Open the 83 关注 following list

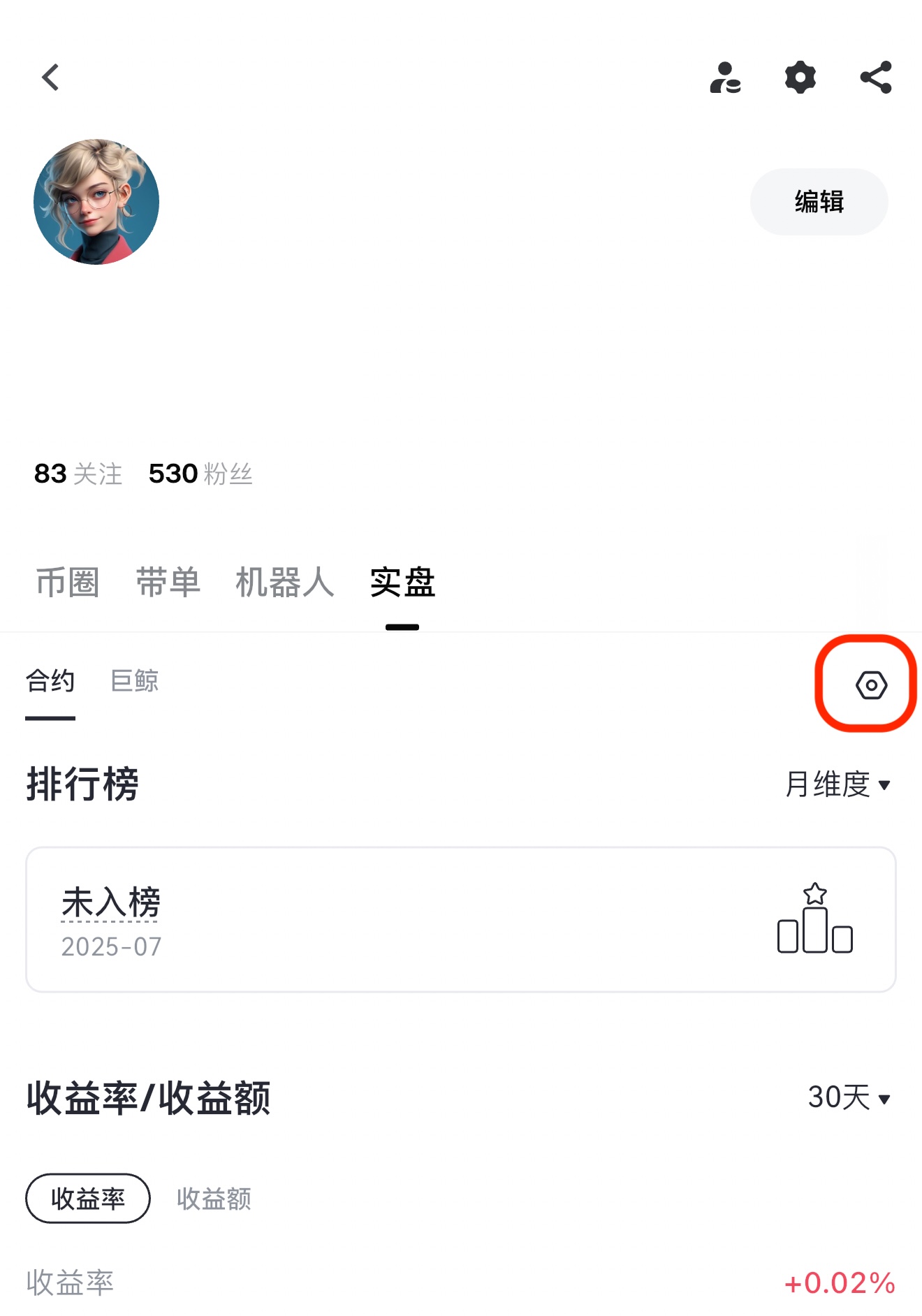coord(78,474)
